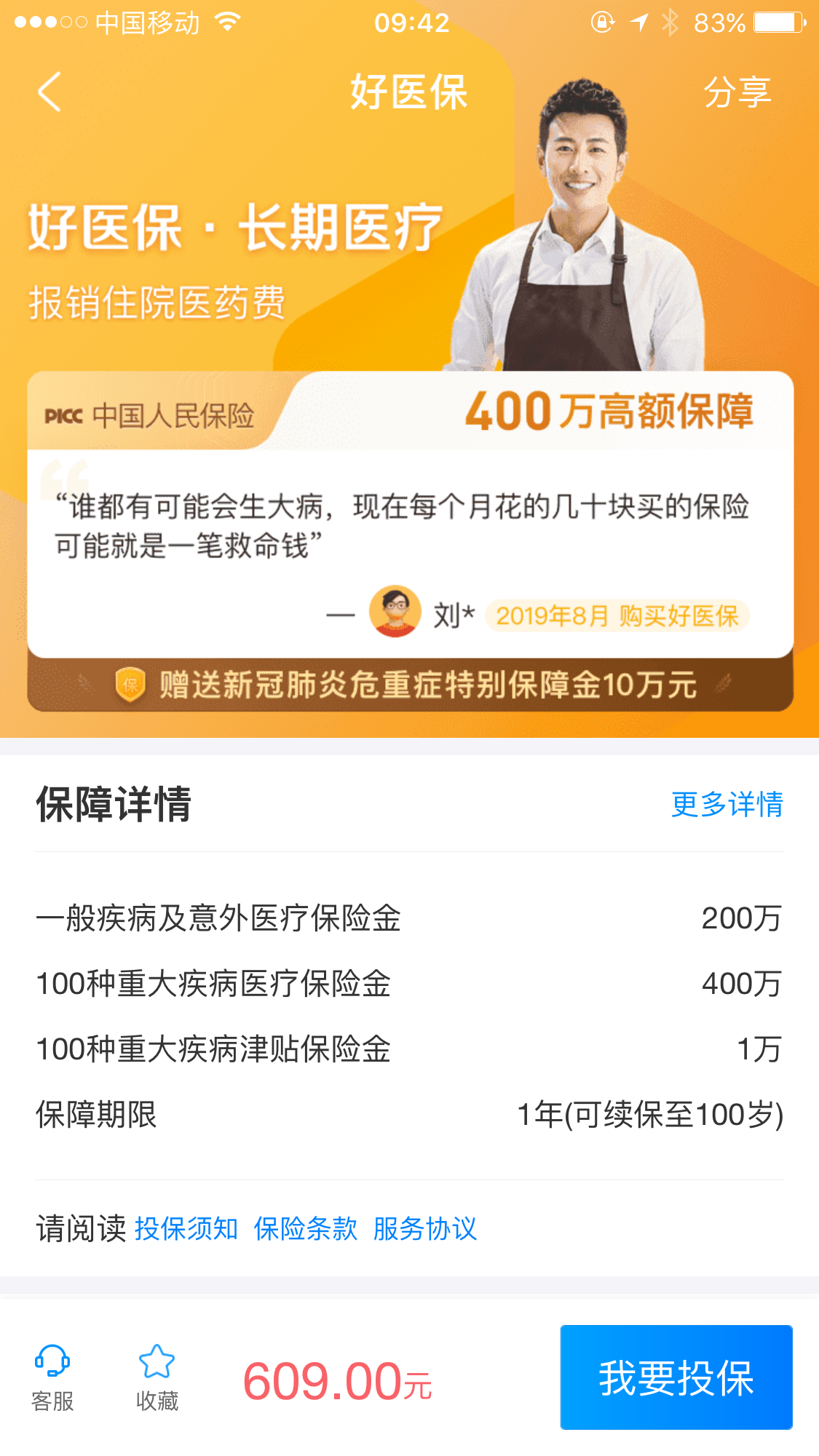View the 服务协议 agreement
This screenshot has height=1456, width=819.
click(x=424, y=1229)
